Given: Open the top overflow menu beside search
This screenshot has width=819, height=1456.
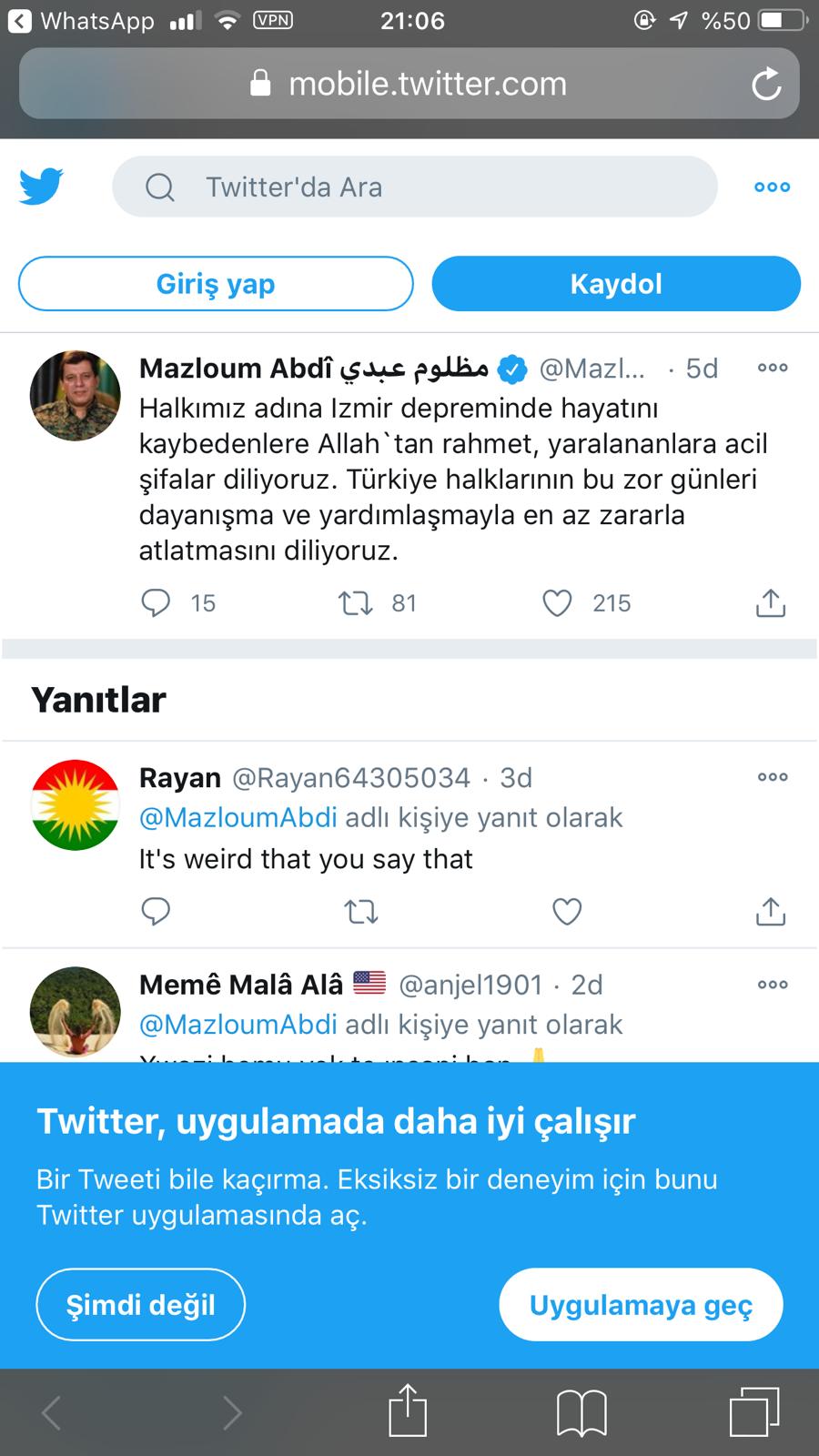Looking at the screenshot, I should pos(772,187).
